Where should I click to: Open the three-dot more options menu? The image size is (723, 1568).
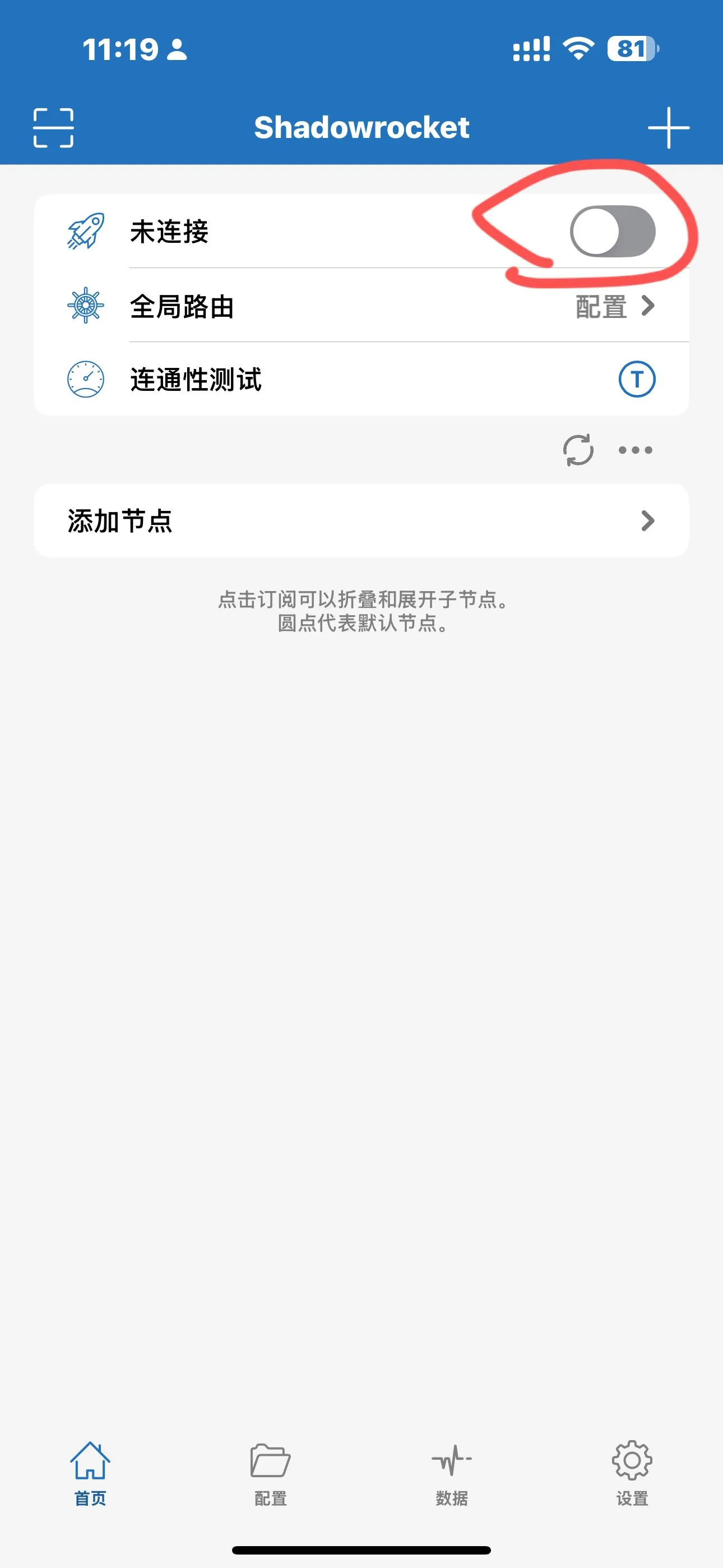coord(636,450)
